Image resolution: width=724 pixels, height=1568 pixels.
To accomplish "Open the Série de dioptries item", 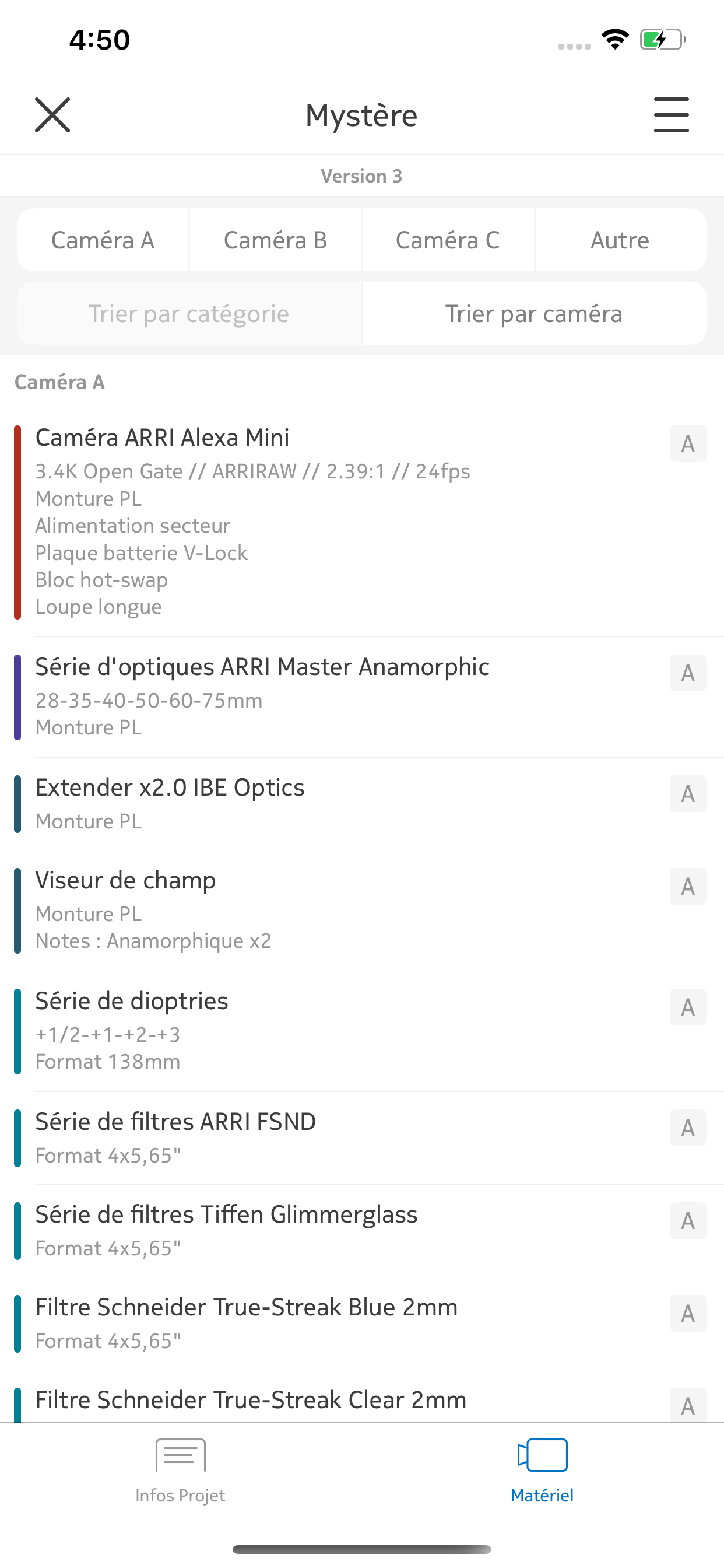I will (362, 1031).
